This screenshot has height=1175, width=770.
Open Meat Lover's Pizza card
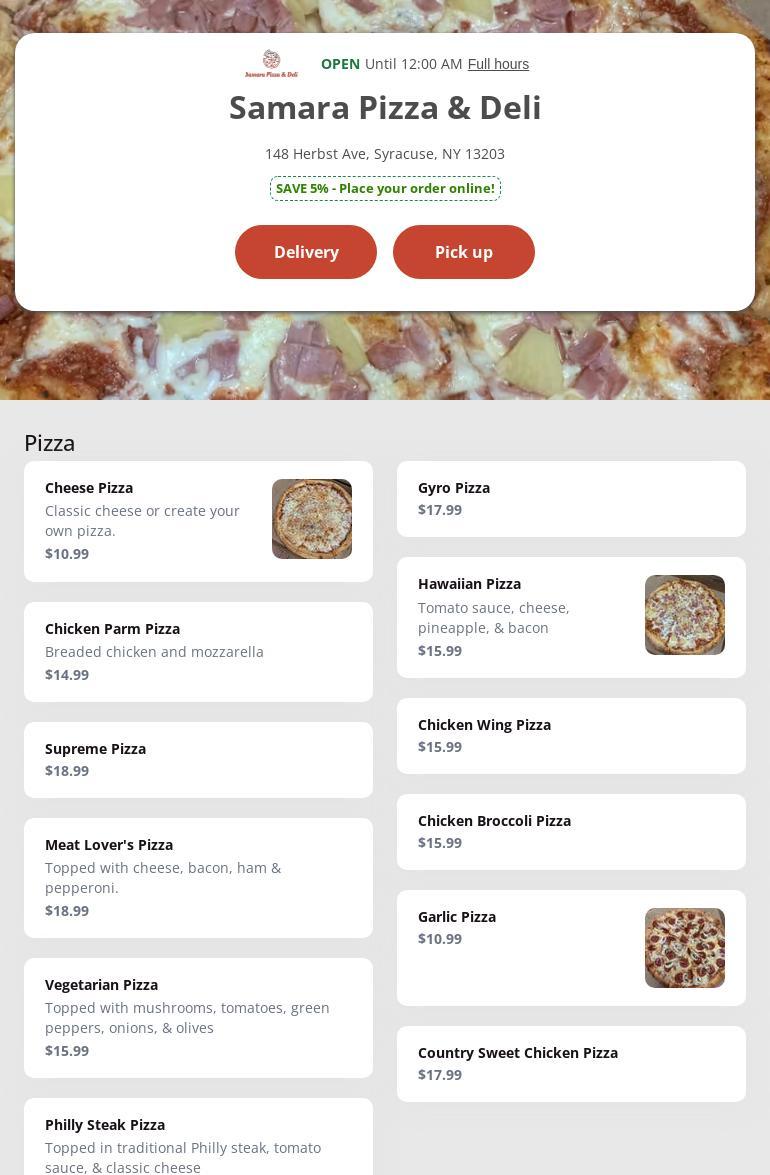point(198,878)
